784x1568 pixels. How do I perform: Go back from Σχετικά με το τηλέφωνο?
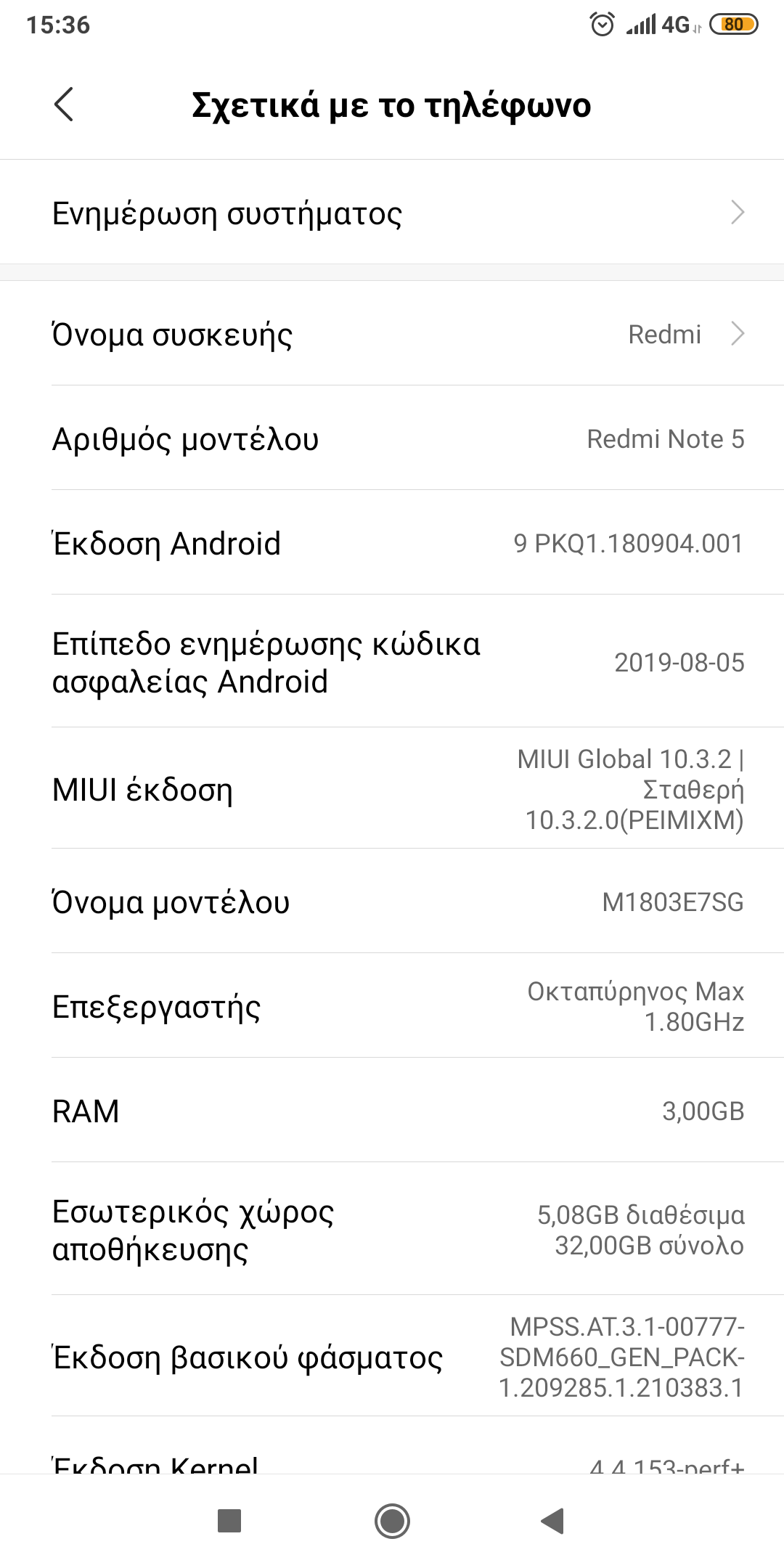click(64, 105)
